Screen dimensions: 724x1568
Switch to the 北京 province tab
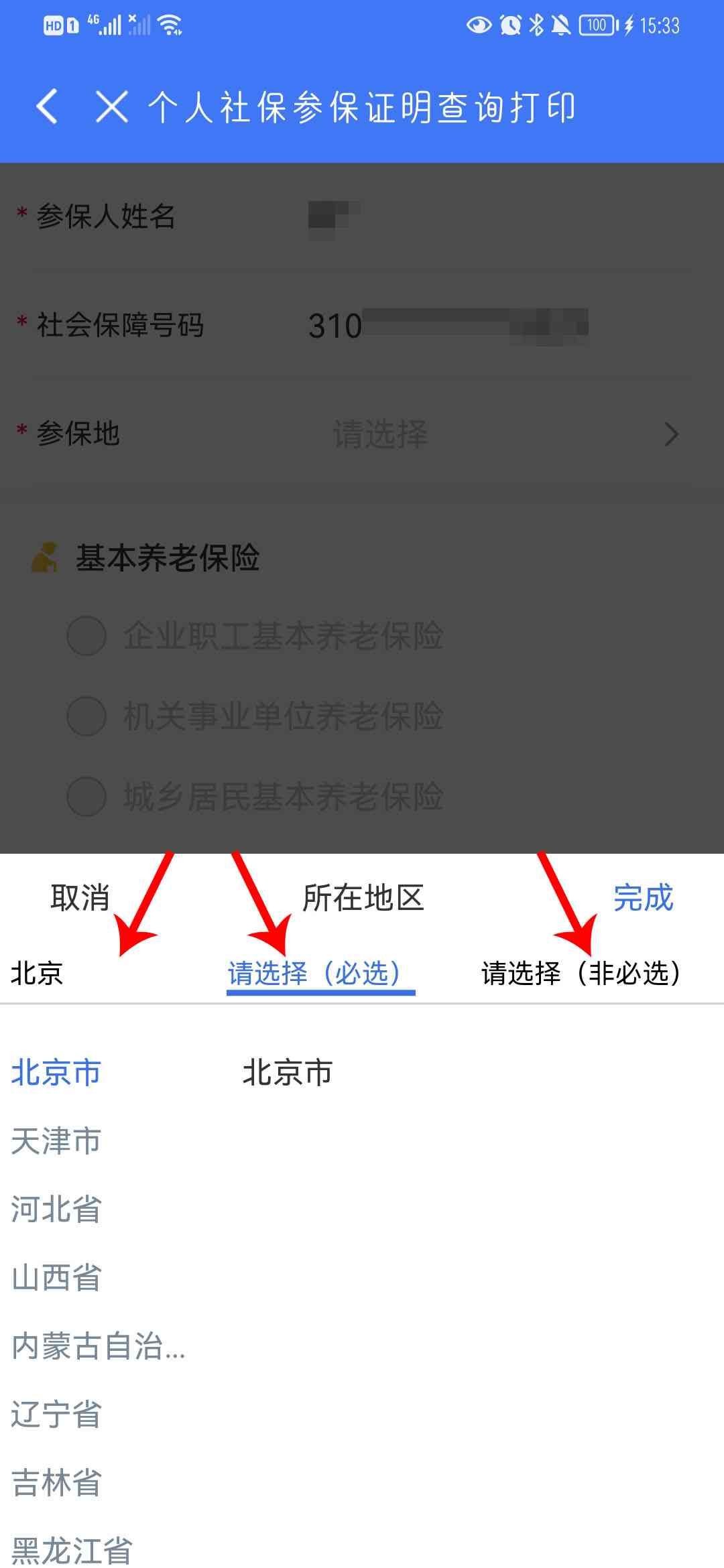(38, 973)
